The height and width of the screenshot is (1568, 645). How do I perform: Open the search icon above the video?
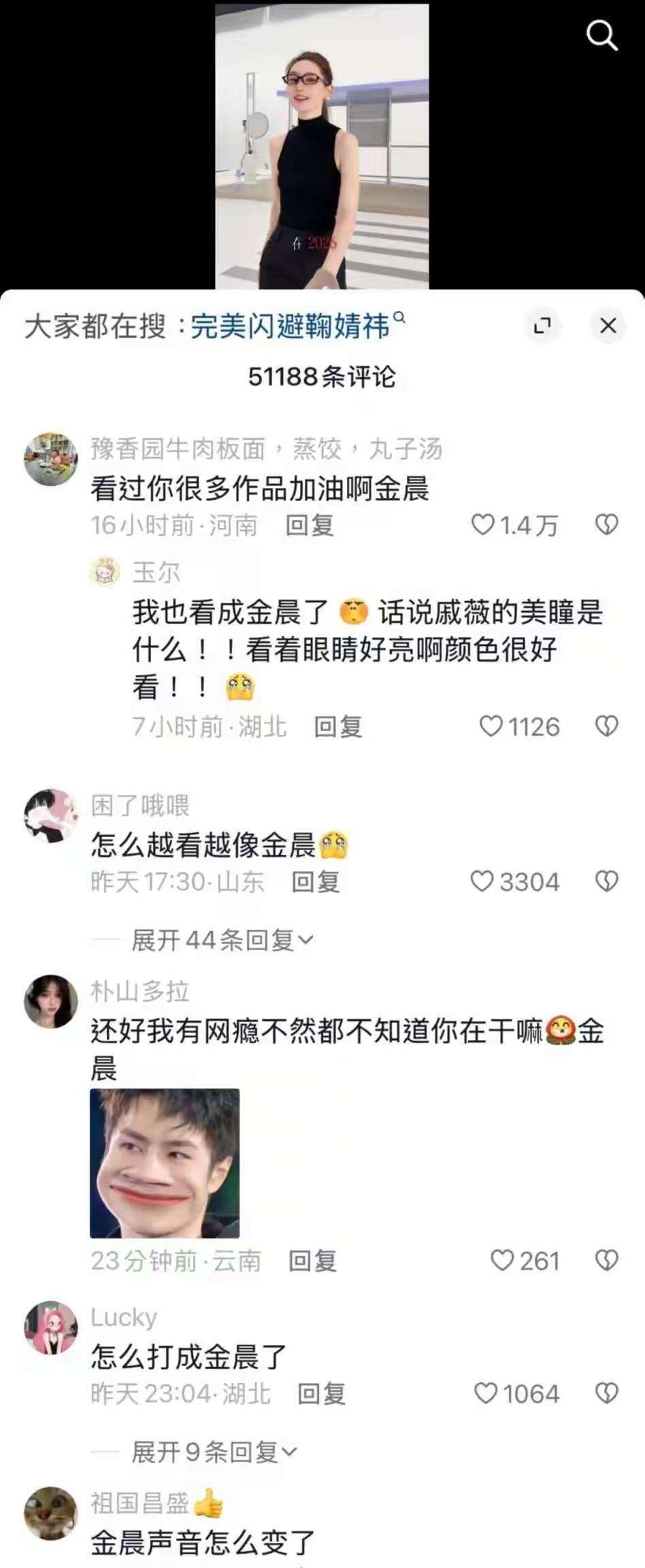tap(602, 35)
